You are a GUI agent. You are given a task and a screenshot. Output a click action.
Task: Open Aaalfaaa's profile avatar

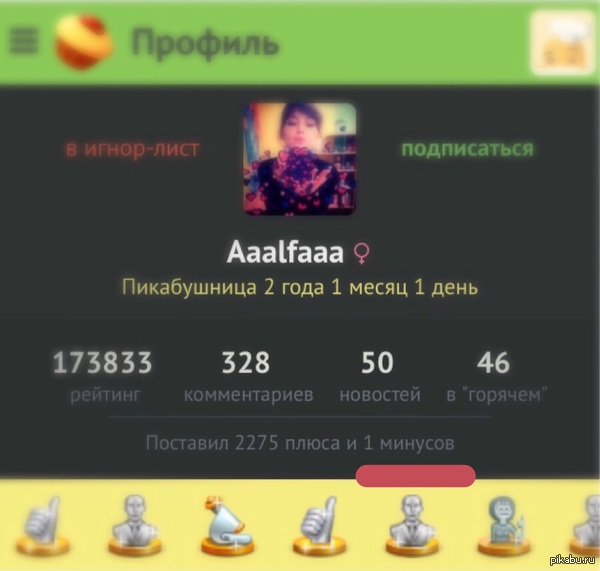300,158
